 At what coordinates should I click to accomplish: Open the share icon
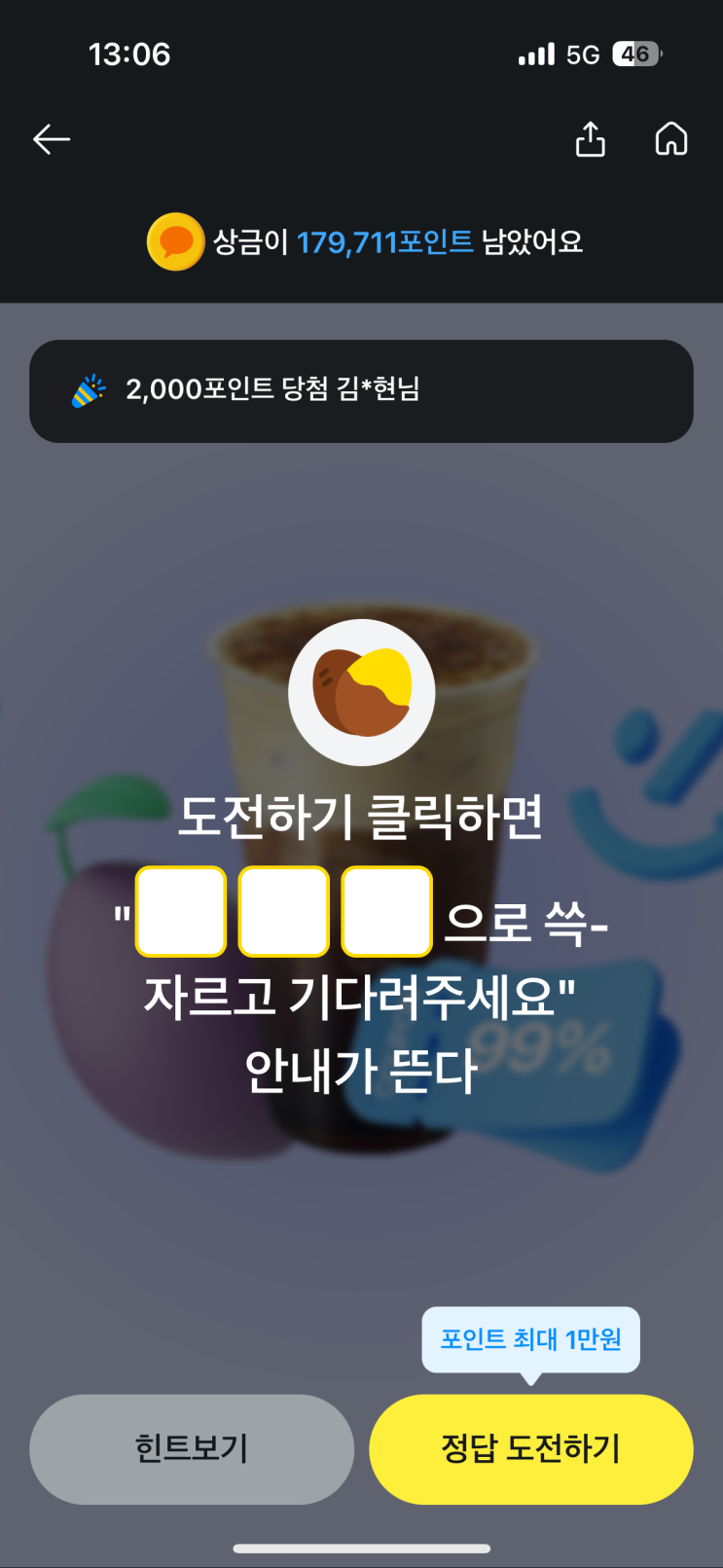pyautogui.click(x=589, y=138)
